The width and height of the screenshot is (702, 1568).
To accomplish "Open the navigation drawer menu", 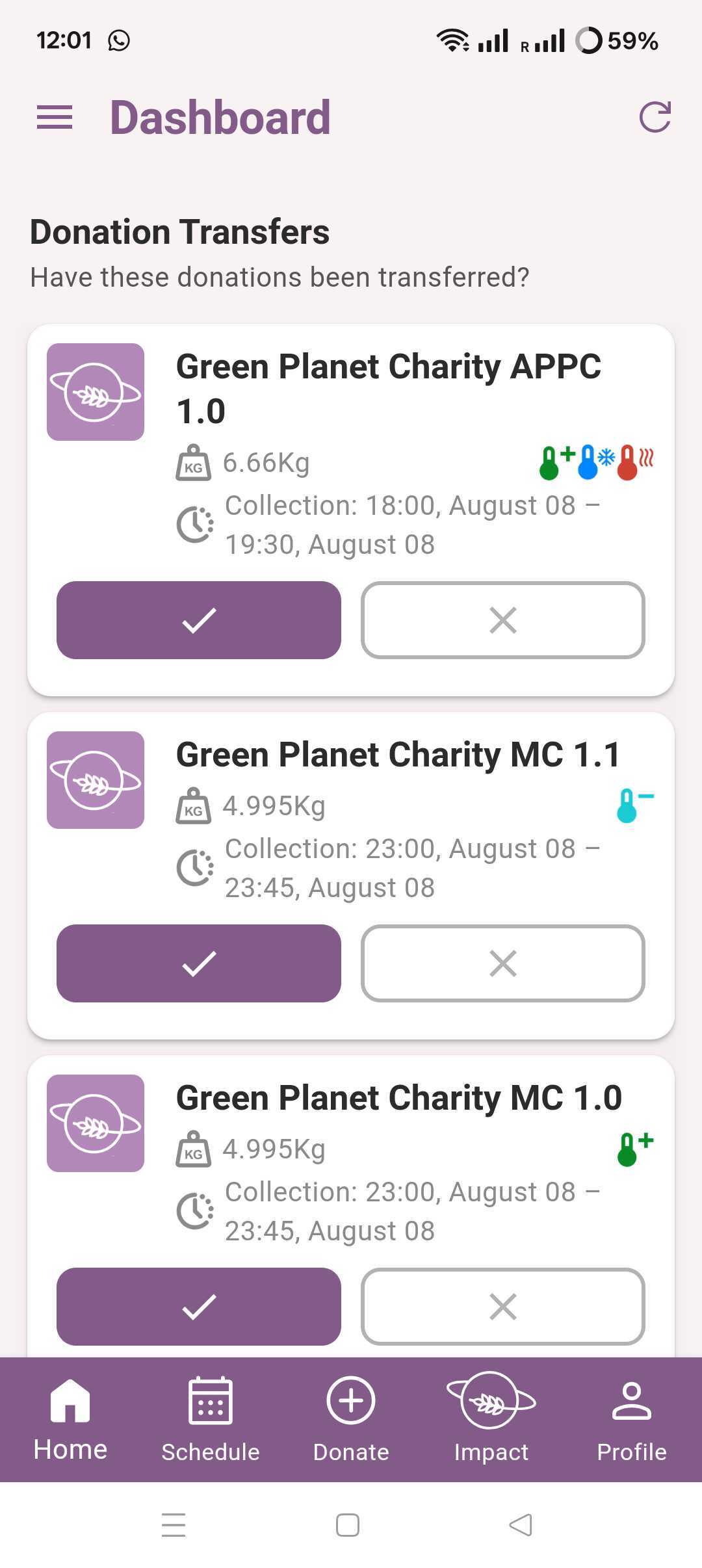I will [x=54, y=117].
